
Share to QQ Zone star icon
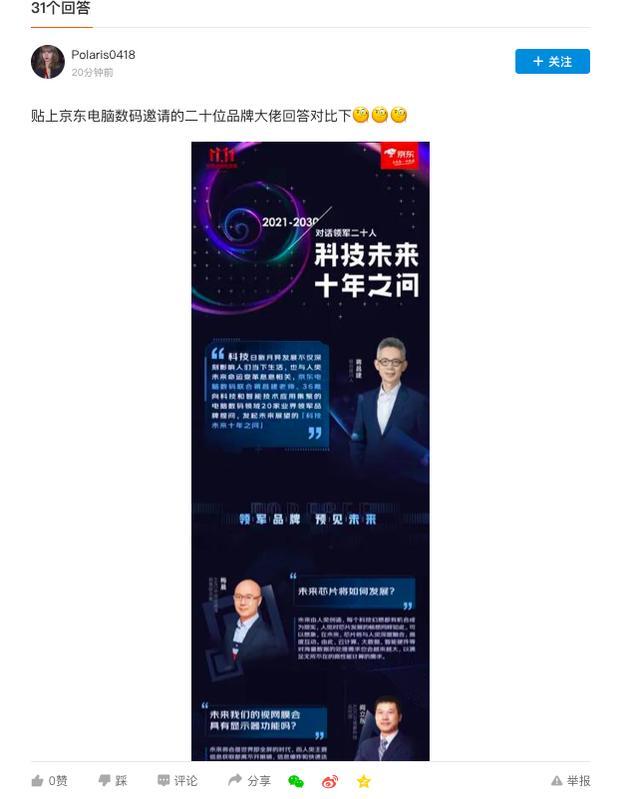point(364,782)
